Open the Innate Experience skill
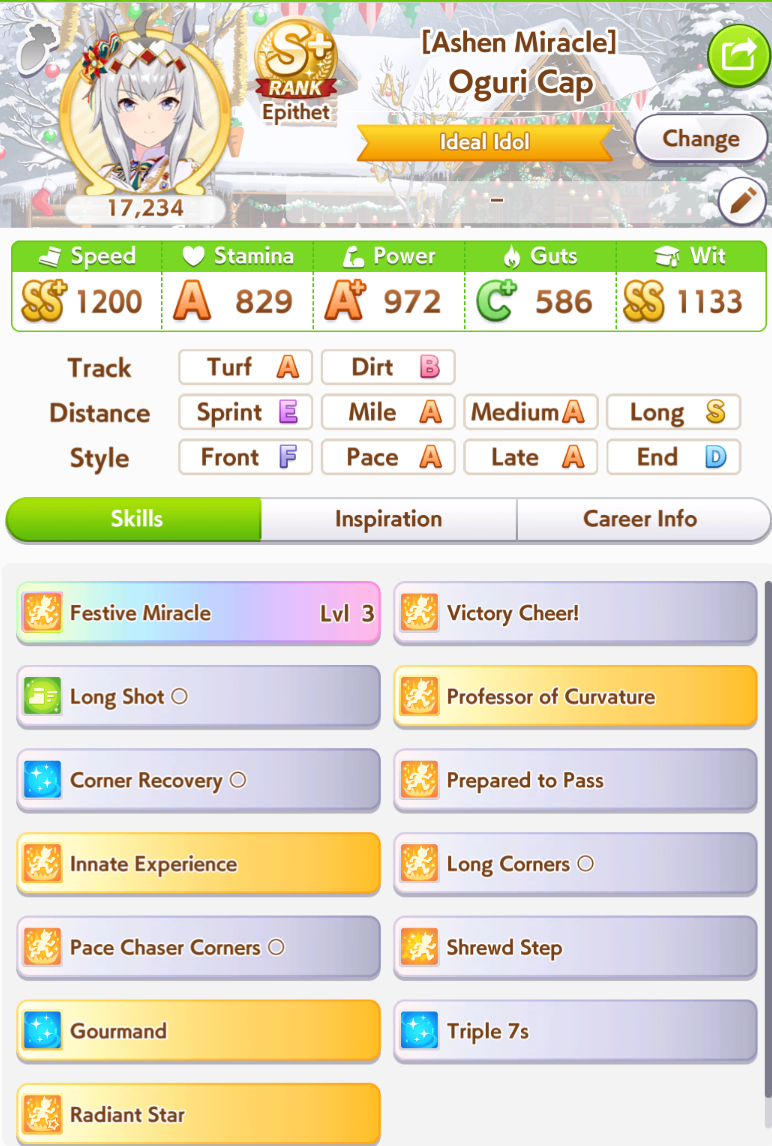 [x=198, y=864]
